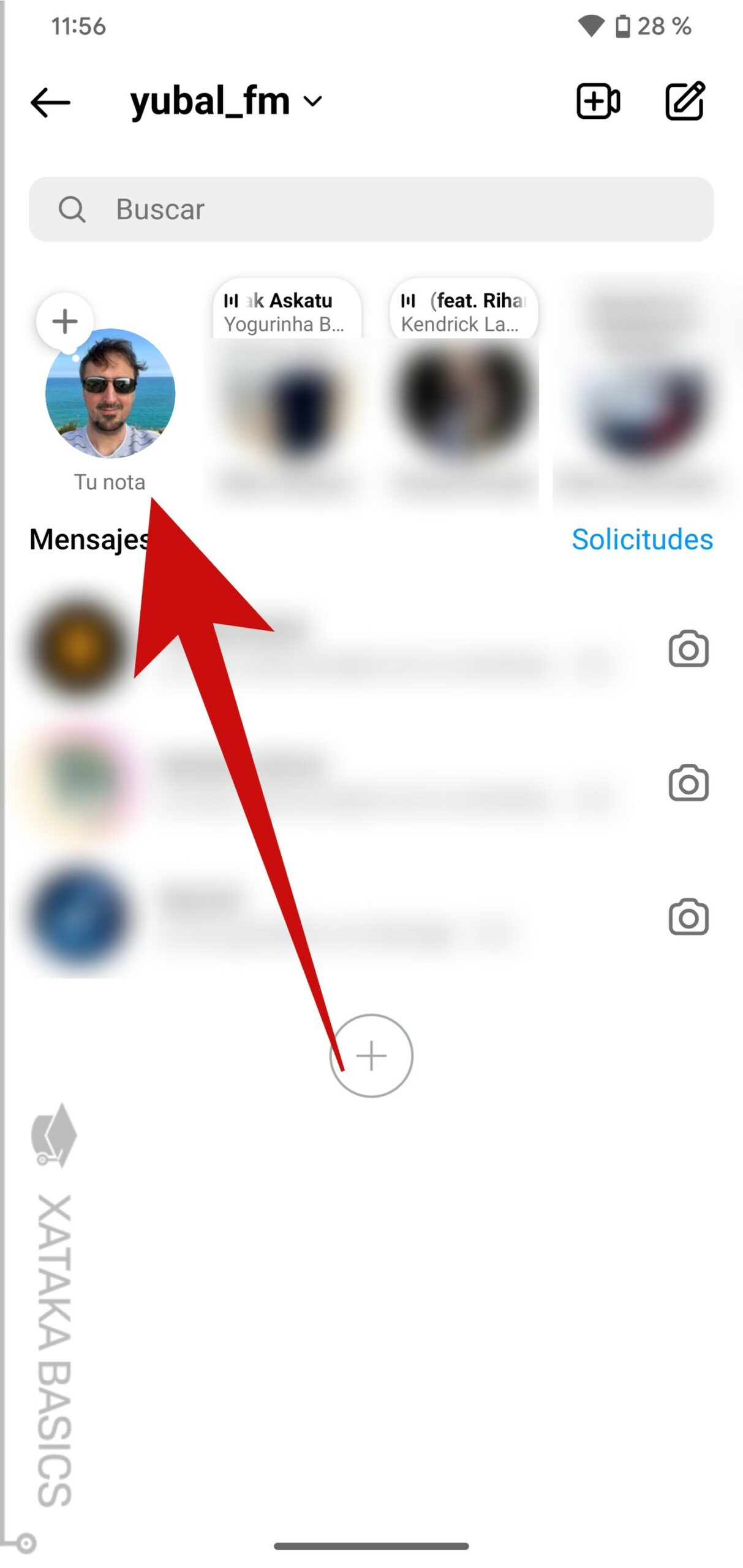Open the Kendrick Lamar feat. Rihanna note
Screen dimensions: 743x1568
(463, 311)
